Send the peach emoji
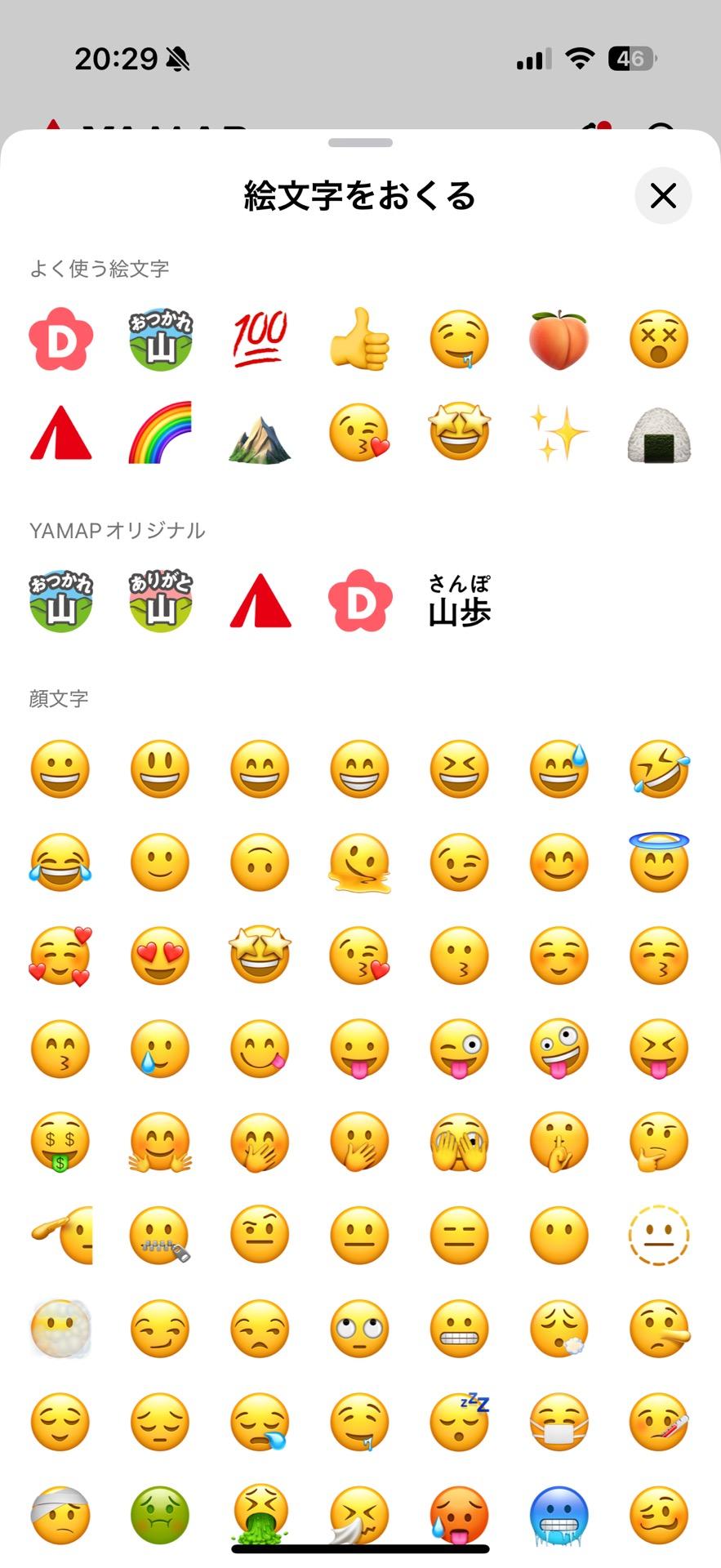 click(x=559, y=341)
